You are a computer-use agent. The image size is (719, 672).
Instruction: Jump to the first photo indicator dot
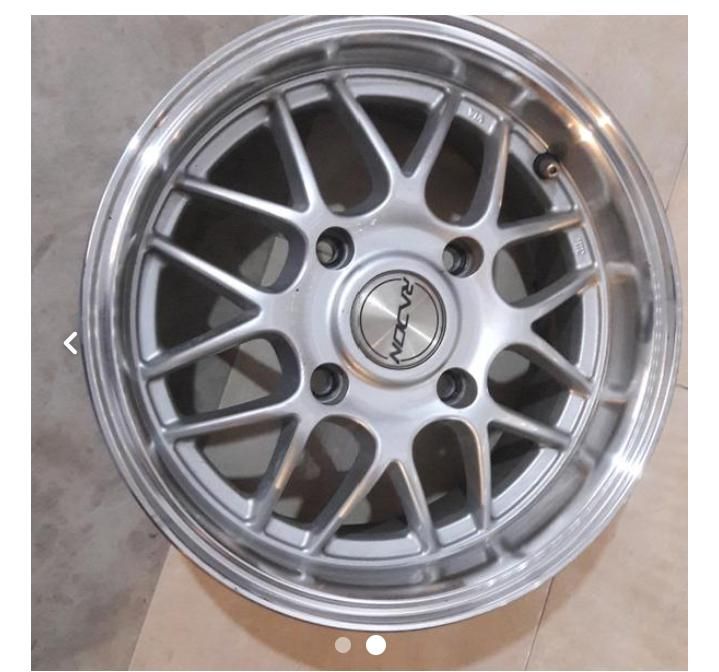(x=343, y=645)
